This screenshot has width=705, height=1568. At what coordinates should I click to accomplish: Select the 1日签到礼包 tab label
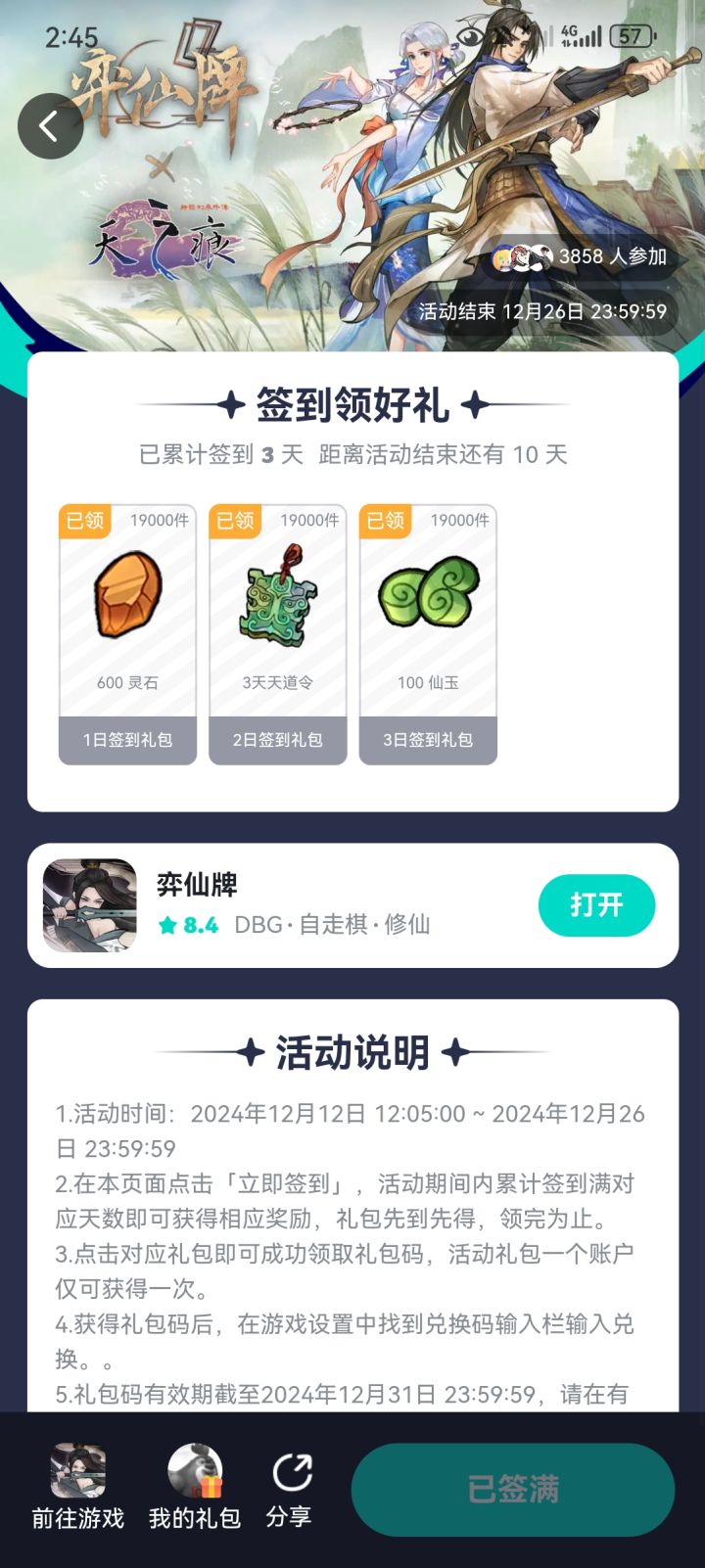pos(126,739)
